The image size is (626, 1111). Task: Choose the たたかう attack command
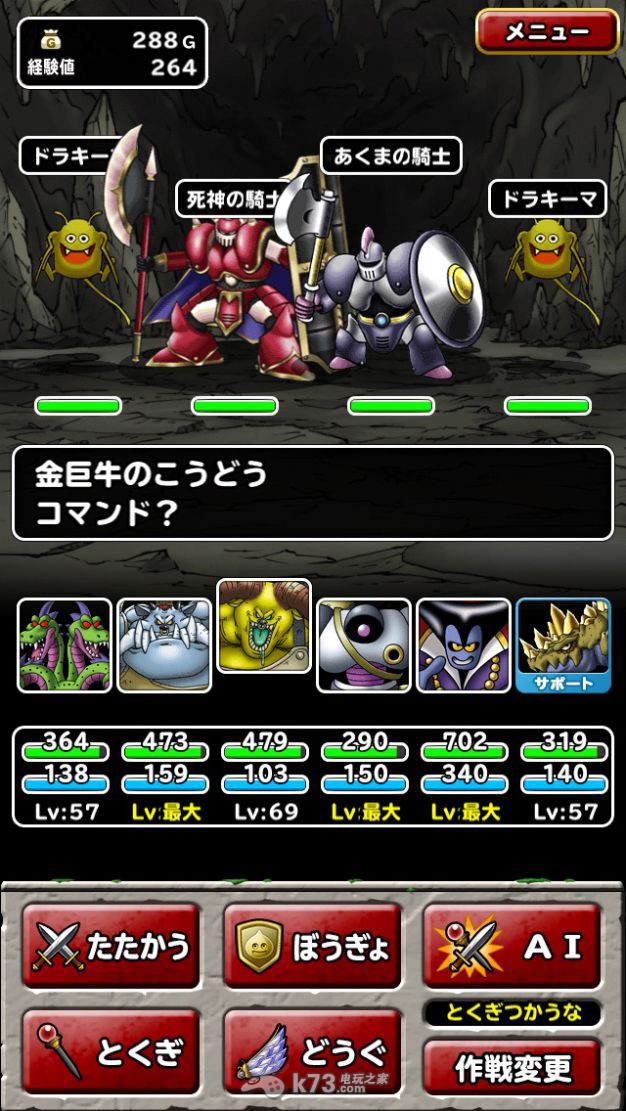[111, 945]
